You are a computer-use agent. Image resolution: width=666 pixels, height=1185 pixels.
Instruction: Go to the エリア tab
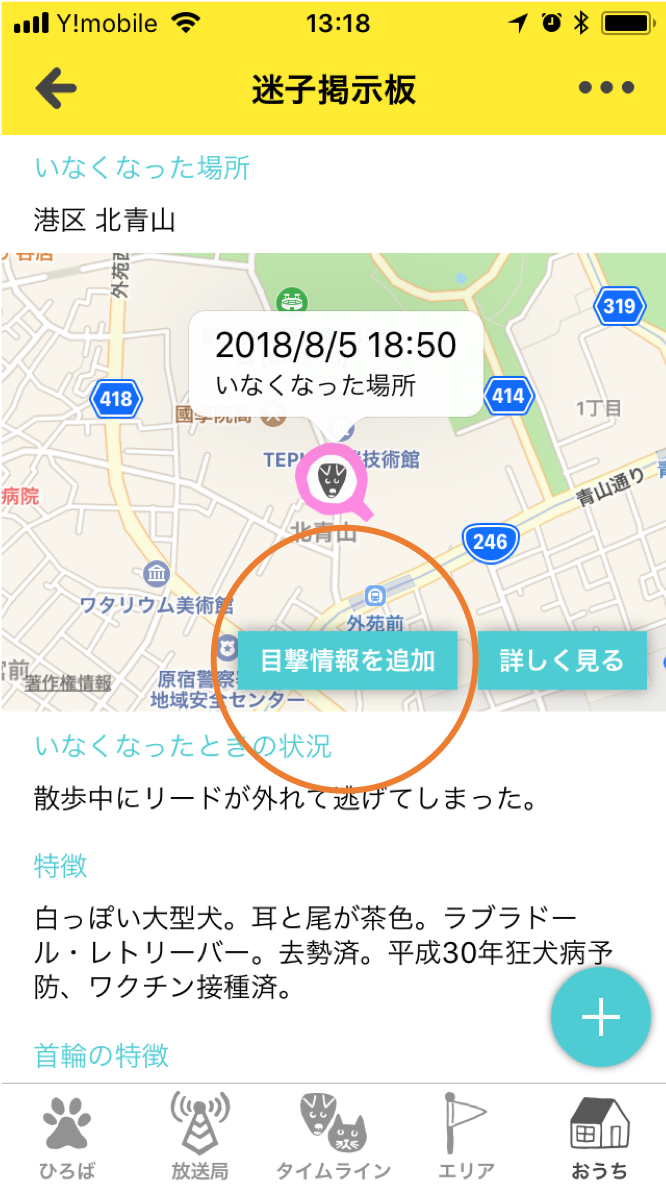(x=466, y=1137)
